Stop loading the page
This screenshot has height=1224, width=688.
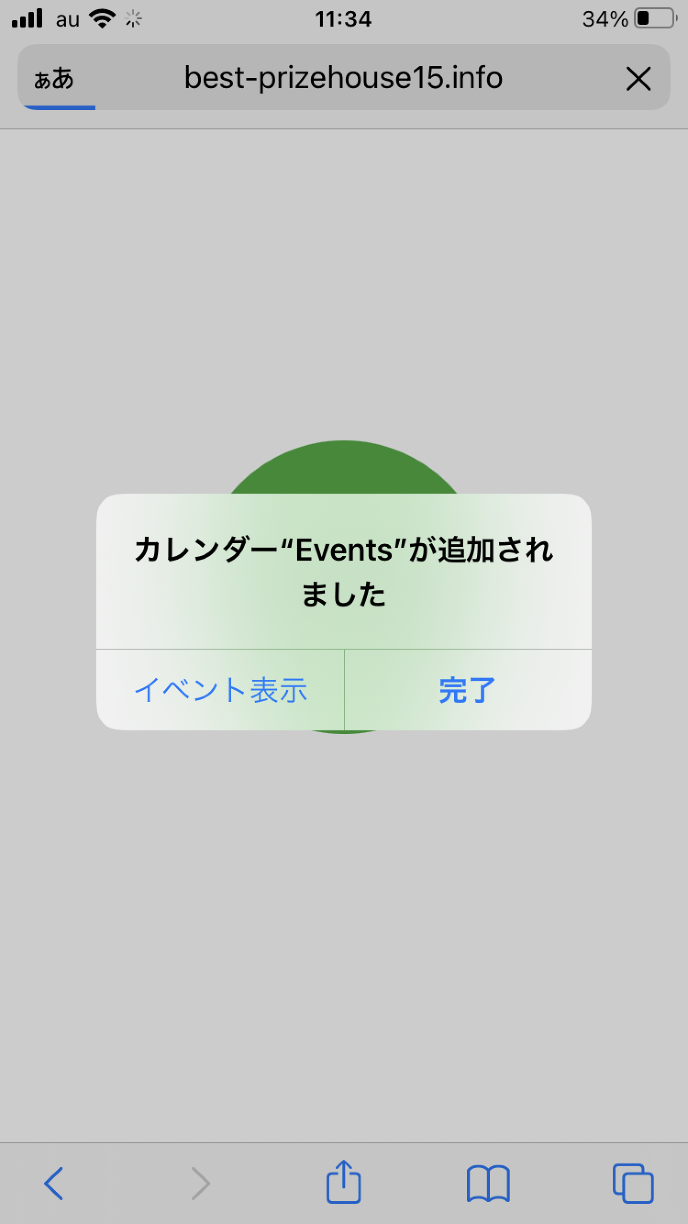click(x=638, y=78)
